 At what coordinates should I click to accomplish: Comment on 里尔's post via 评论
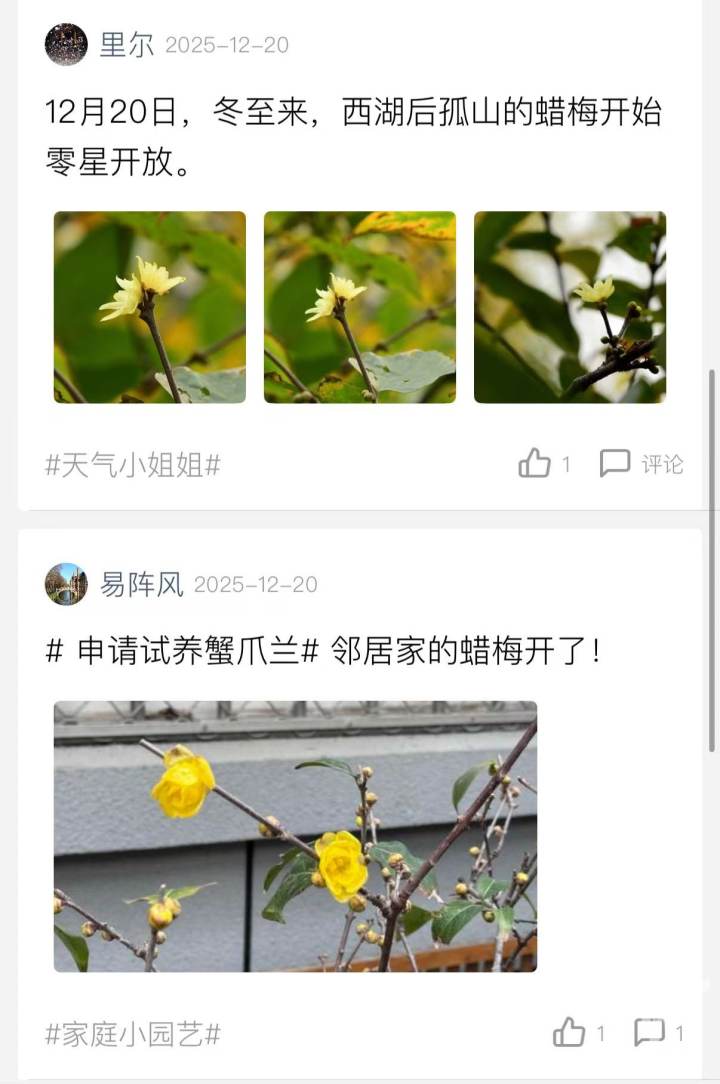tap(642, 464)
